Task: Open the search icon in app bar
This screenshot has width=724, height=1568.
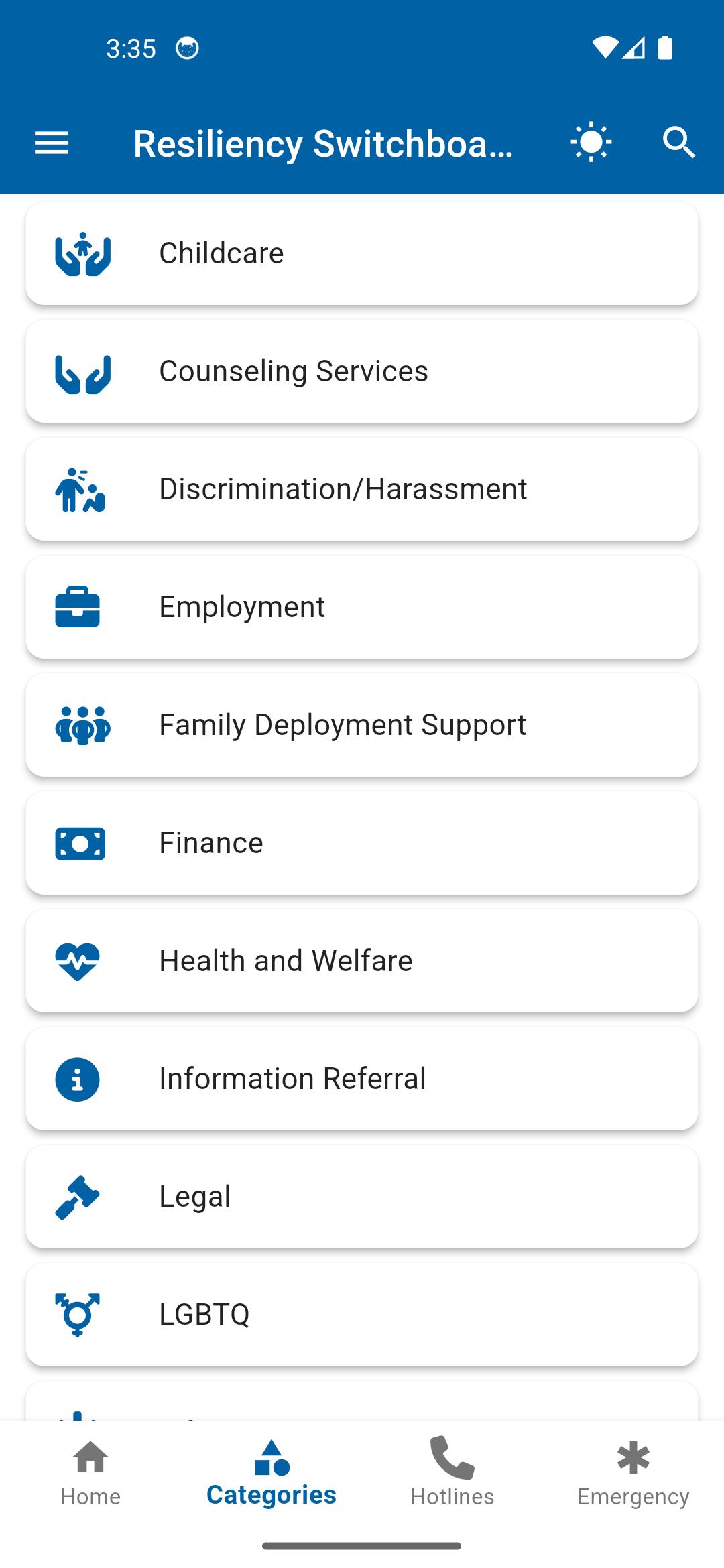Action: coord(678,143)
